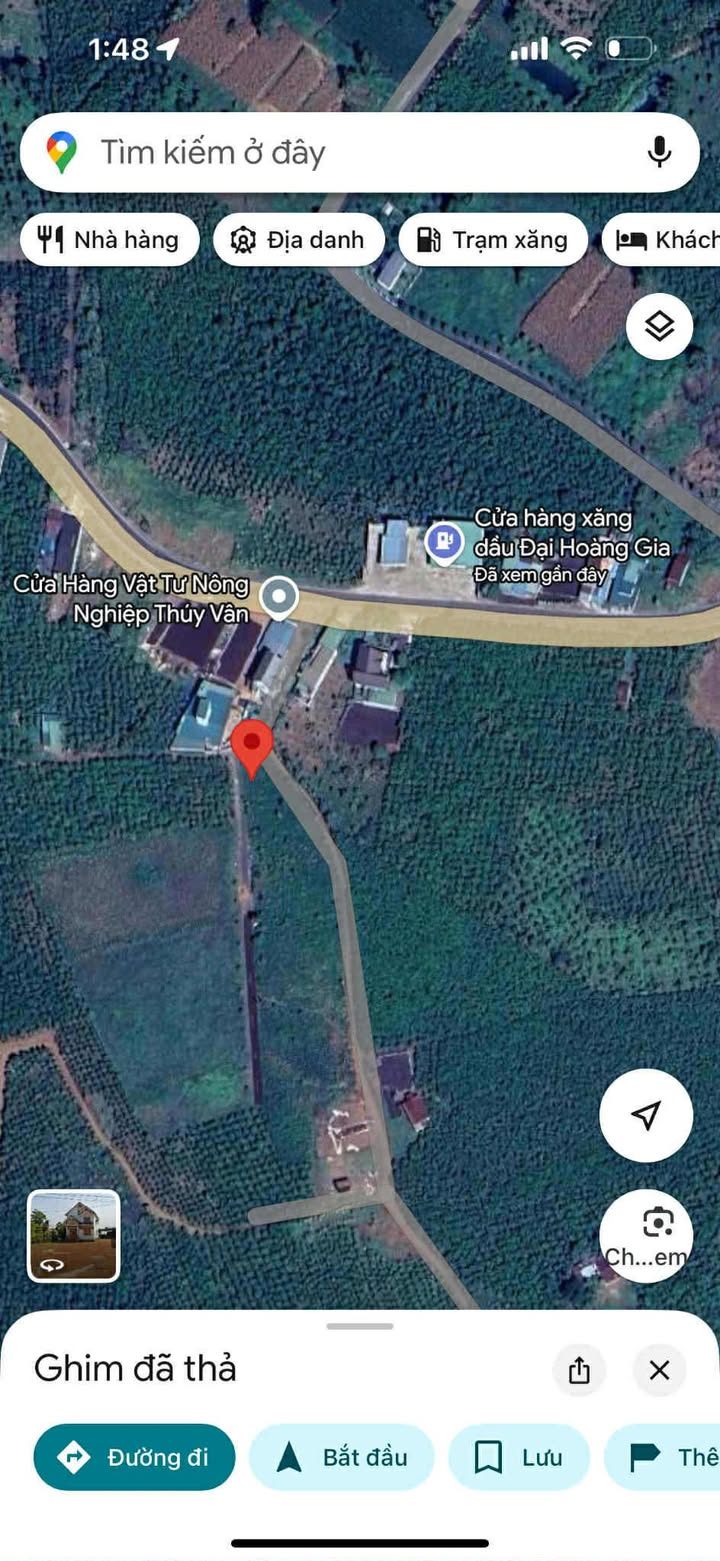Save the pin with Lưu
Image resolution: width=720 pixels, height=1561 pixels.
(x=518, y=1457)
